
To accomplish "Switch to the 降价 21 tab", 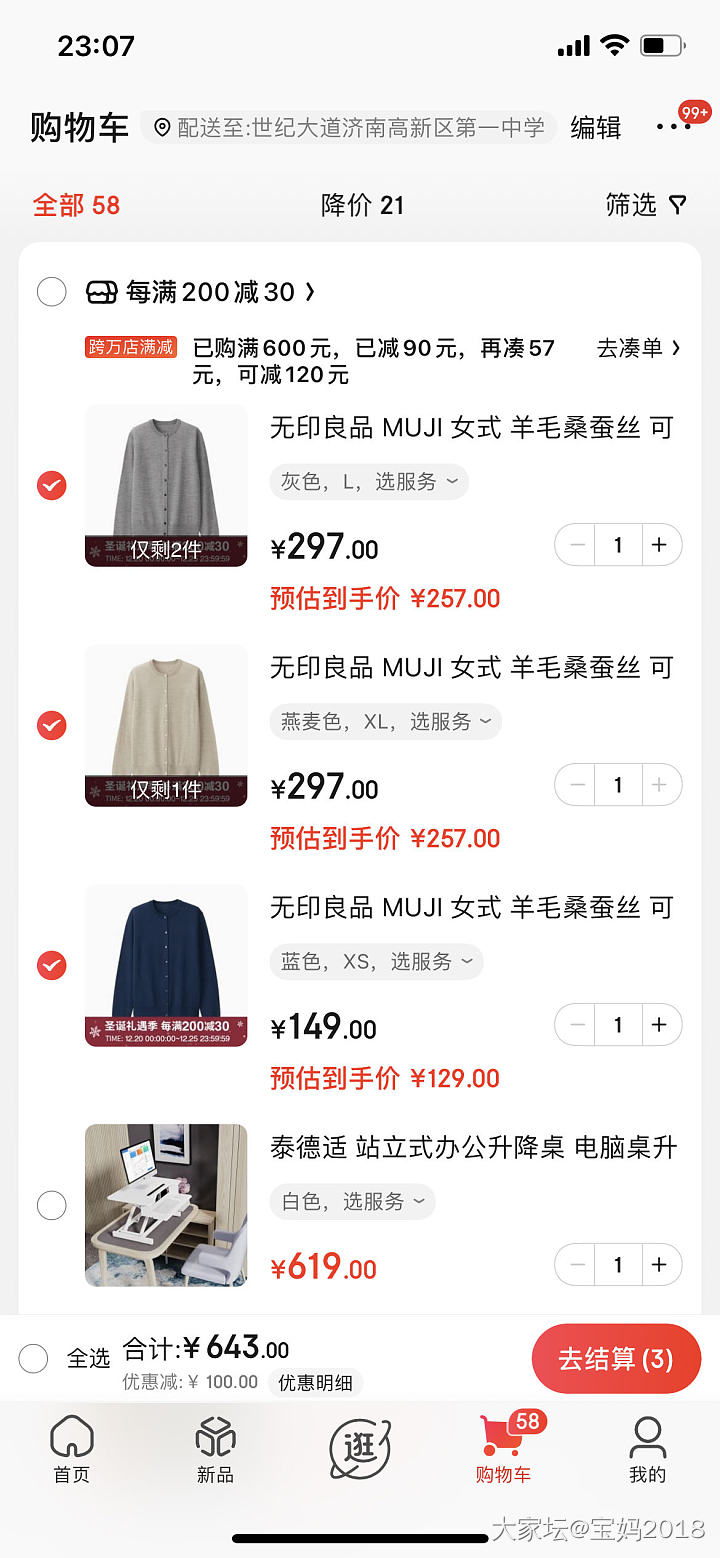I will [362, 206].
